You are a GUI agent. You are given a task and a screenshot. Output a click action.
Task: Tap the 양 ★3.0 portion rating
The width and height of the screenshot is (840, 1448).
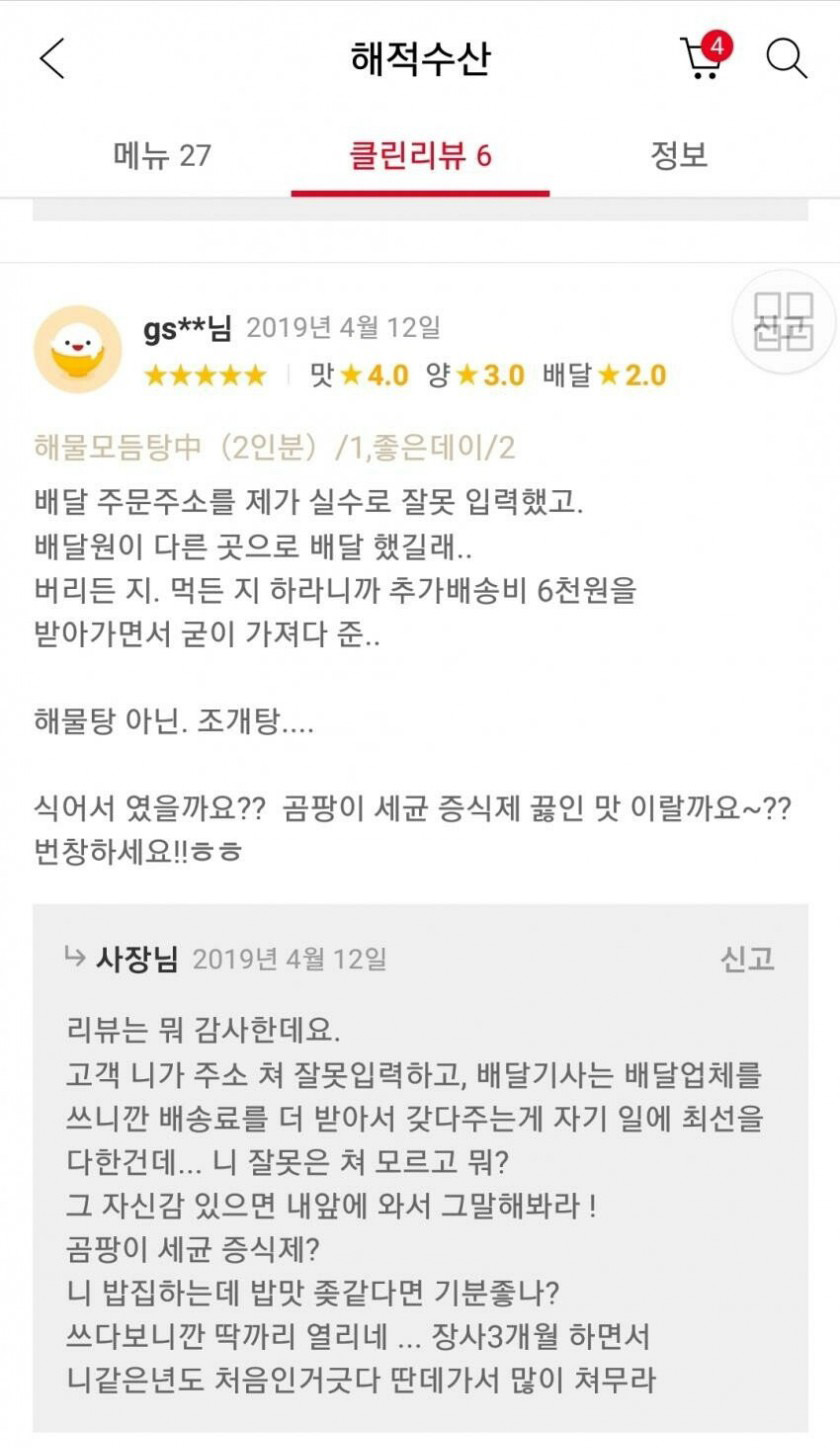tap(479, 377)
